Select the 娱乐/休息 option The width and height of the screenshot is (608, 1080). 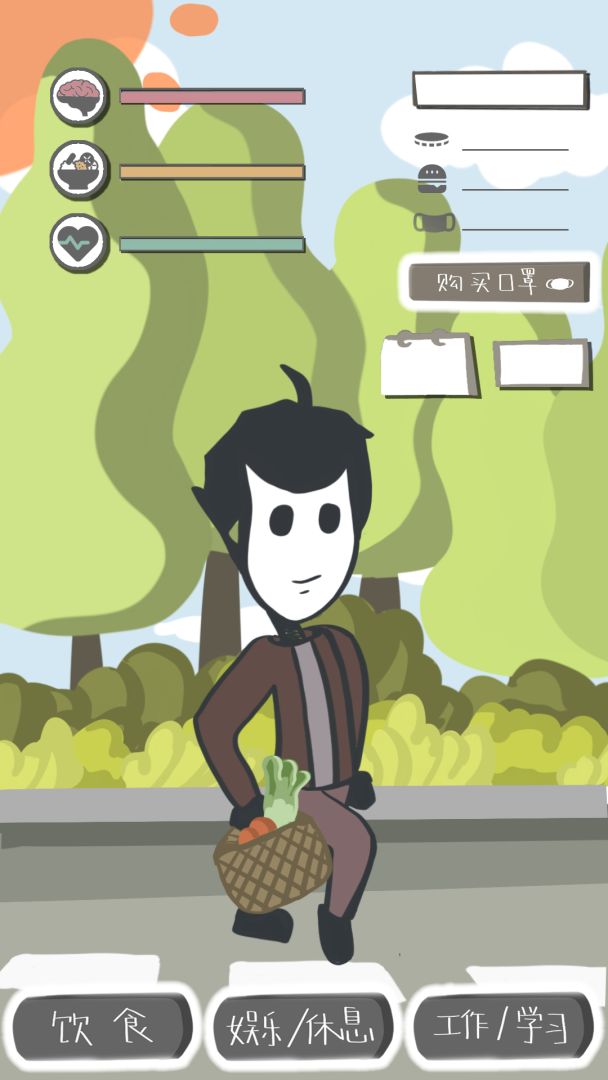(303, 1028)
